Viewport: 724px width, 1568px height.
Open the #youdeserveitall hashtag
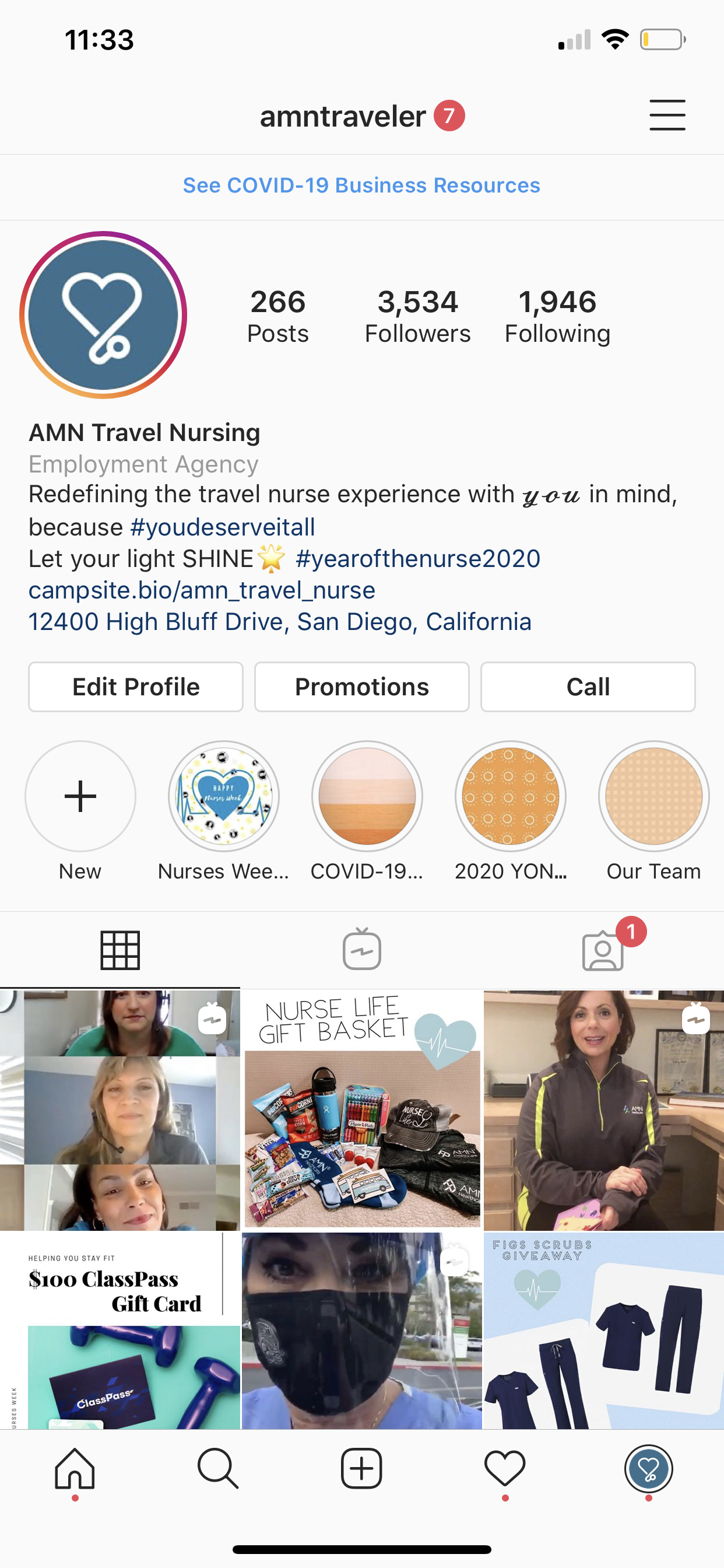223,527
